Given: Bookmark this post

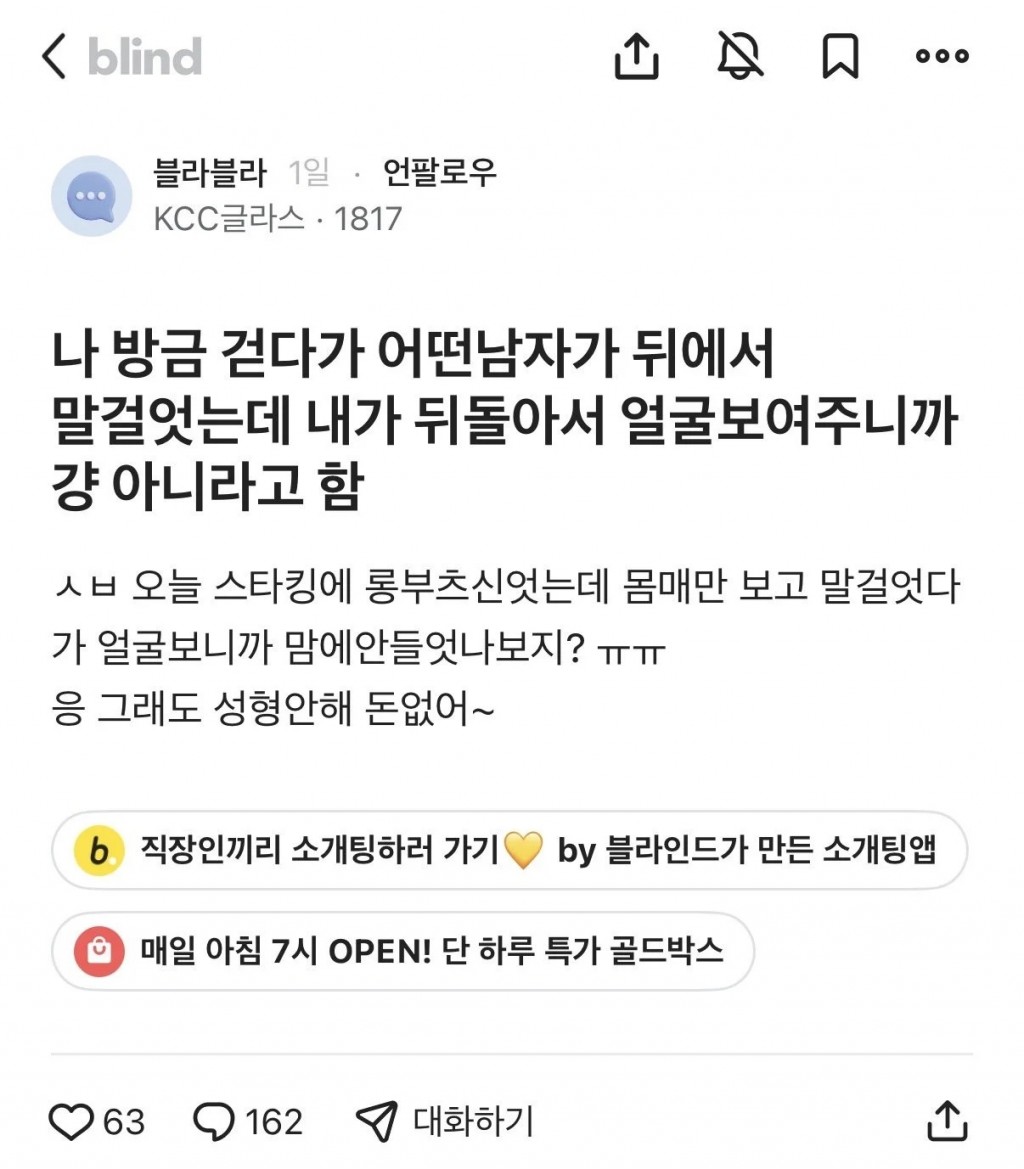Looking at the screenshot, I should click(839, 57).
